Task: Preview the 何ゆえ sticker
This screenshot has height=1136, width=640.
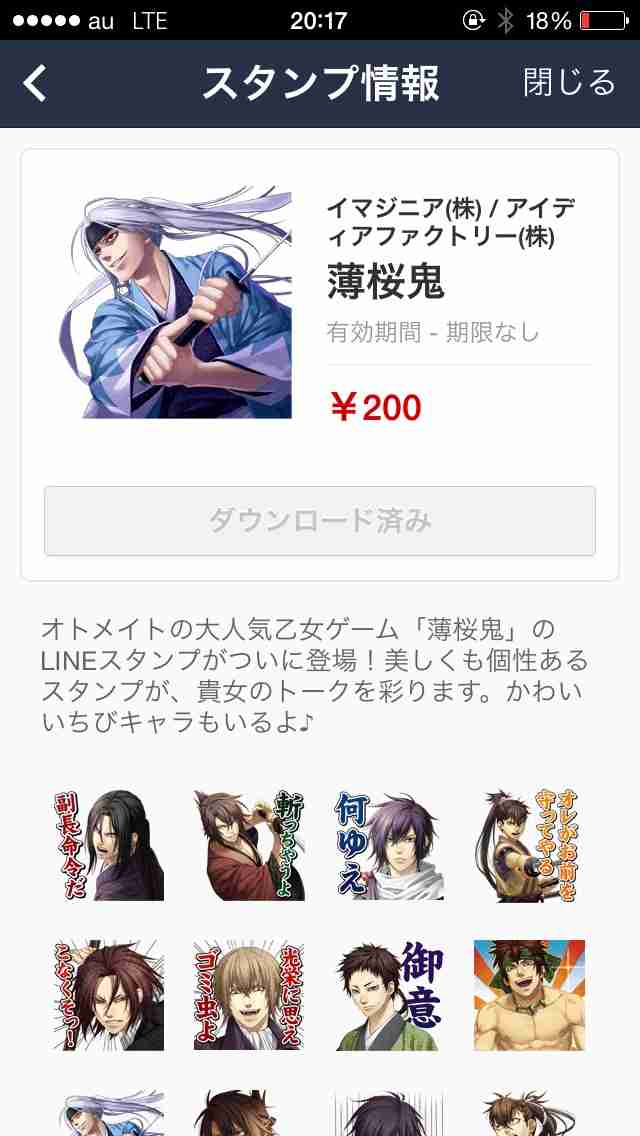Action: tap(389, 845)
